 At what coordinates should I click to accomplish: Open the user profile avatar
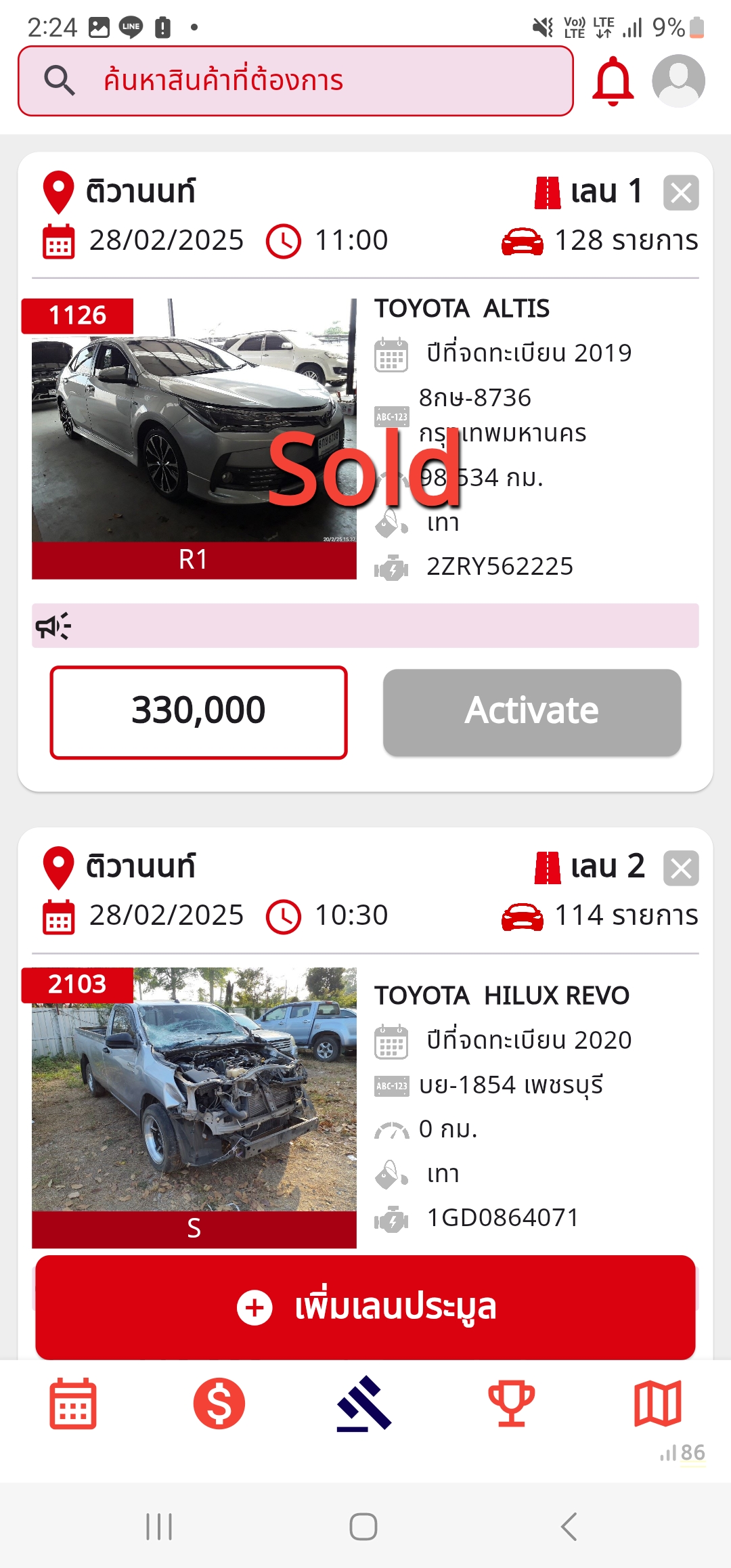678,81
